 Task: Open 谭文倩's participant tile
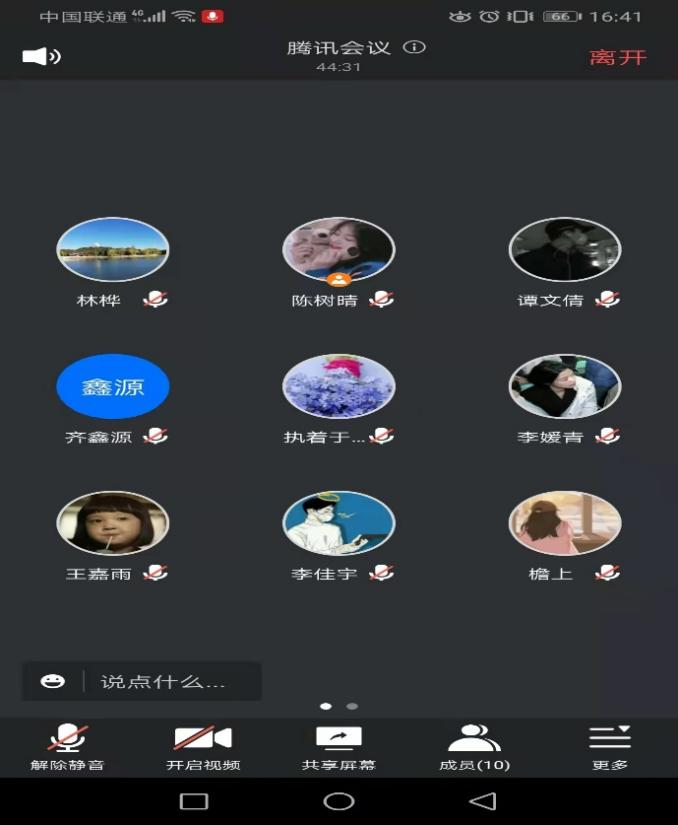coord(565,250)
